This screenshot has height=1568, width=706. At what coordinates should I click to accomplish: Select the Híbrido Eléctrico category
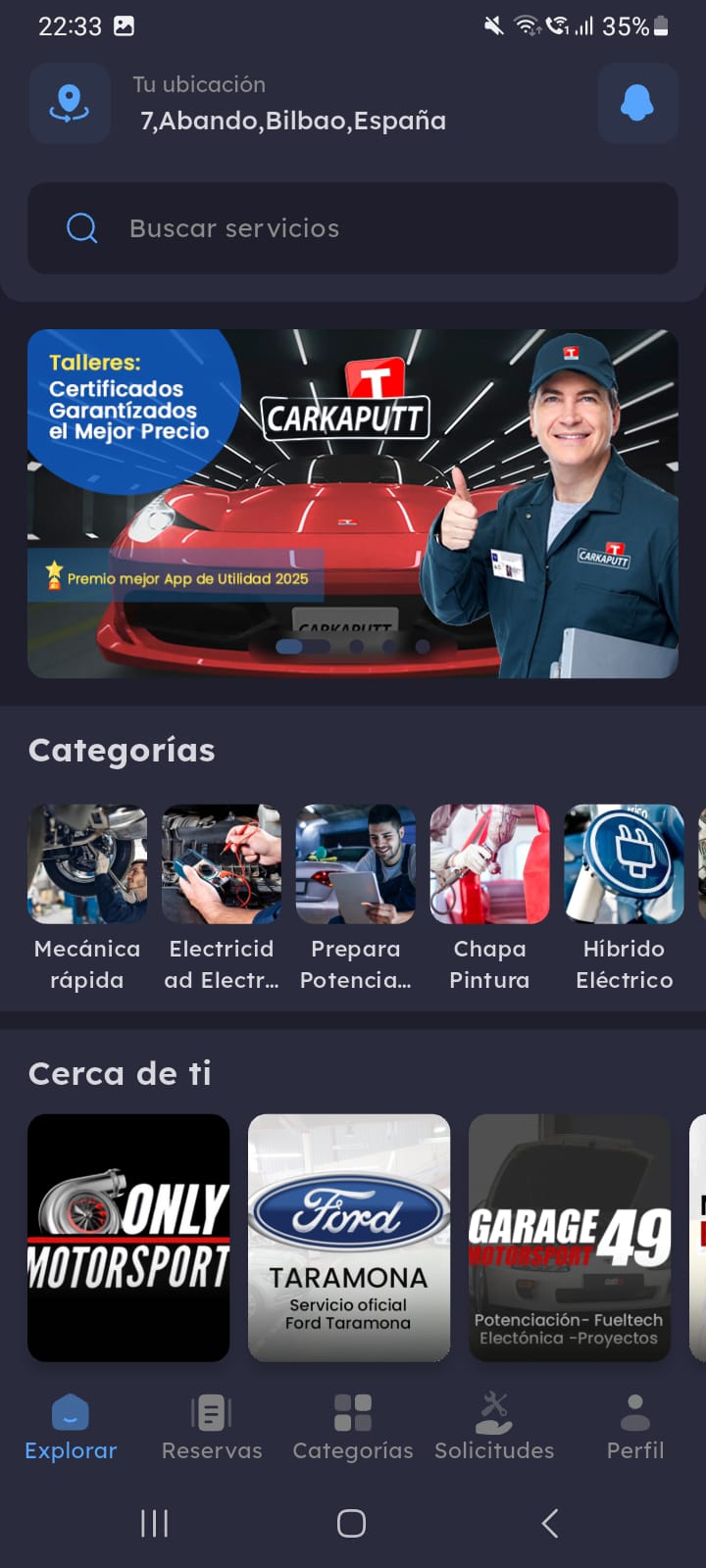[x=625, y=899]
